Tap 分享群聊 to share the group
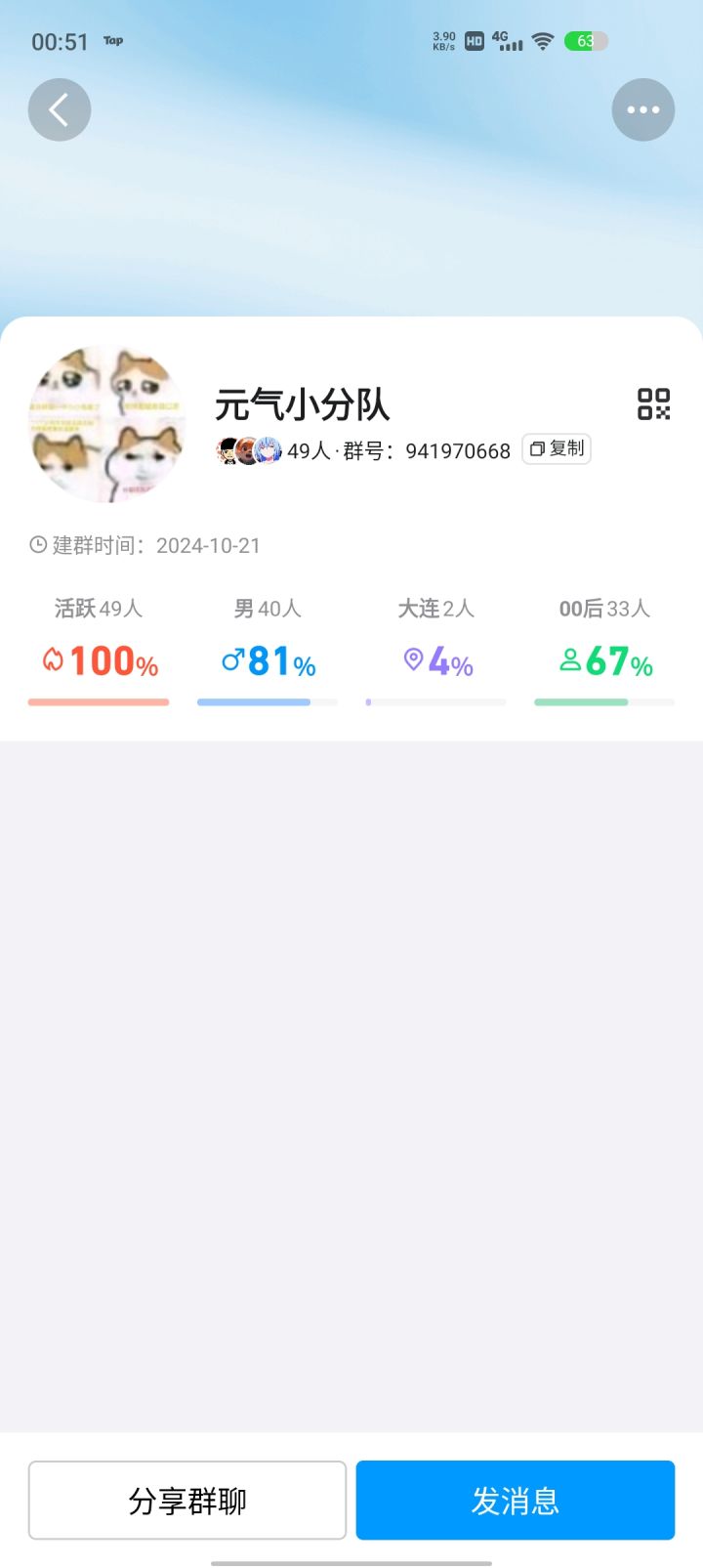The width and height of the screenshot is (703, 1568). (x=187, y=1500)
